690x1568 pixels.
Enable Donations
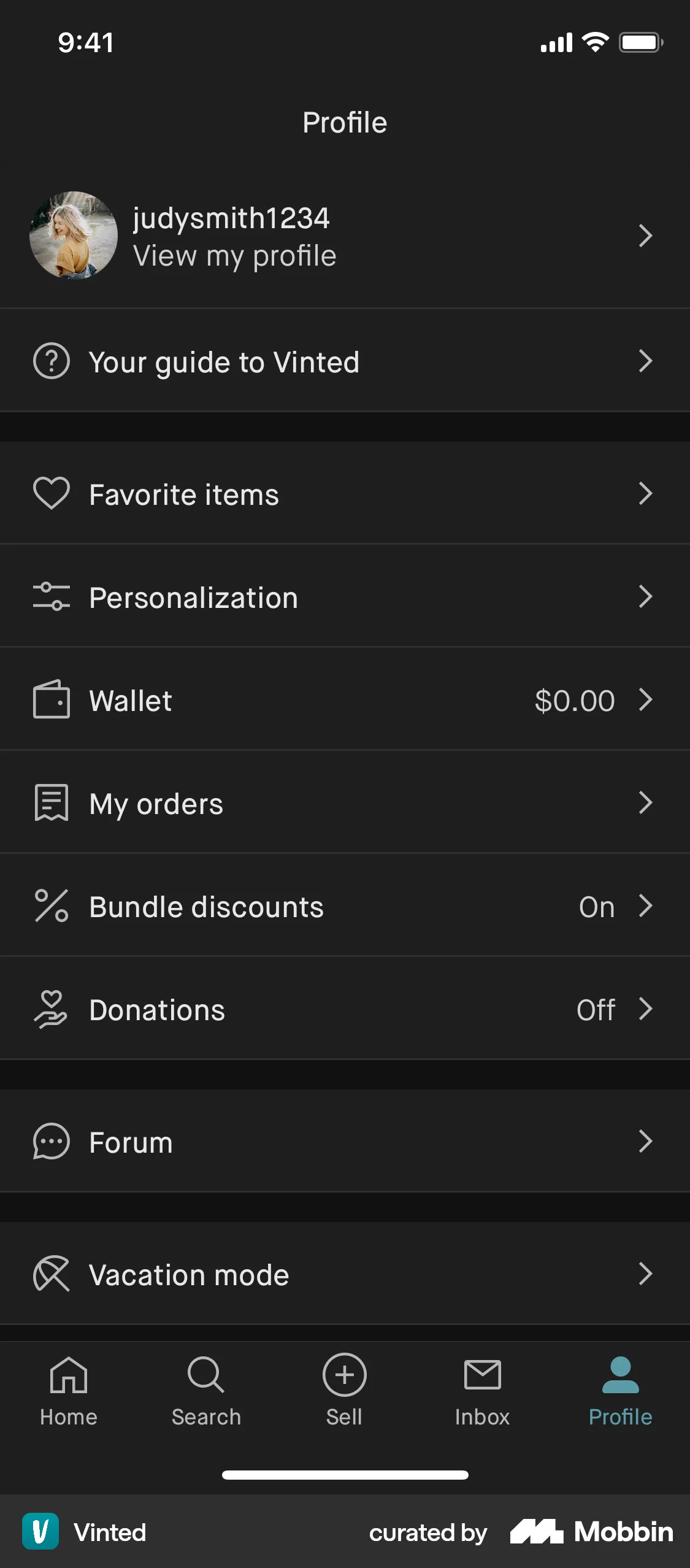[x=345, y=1009]
